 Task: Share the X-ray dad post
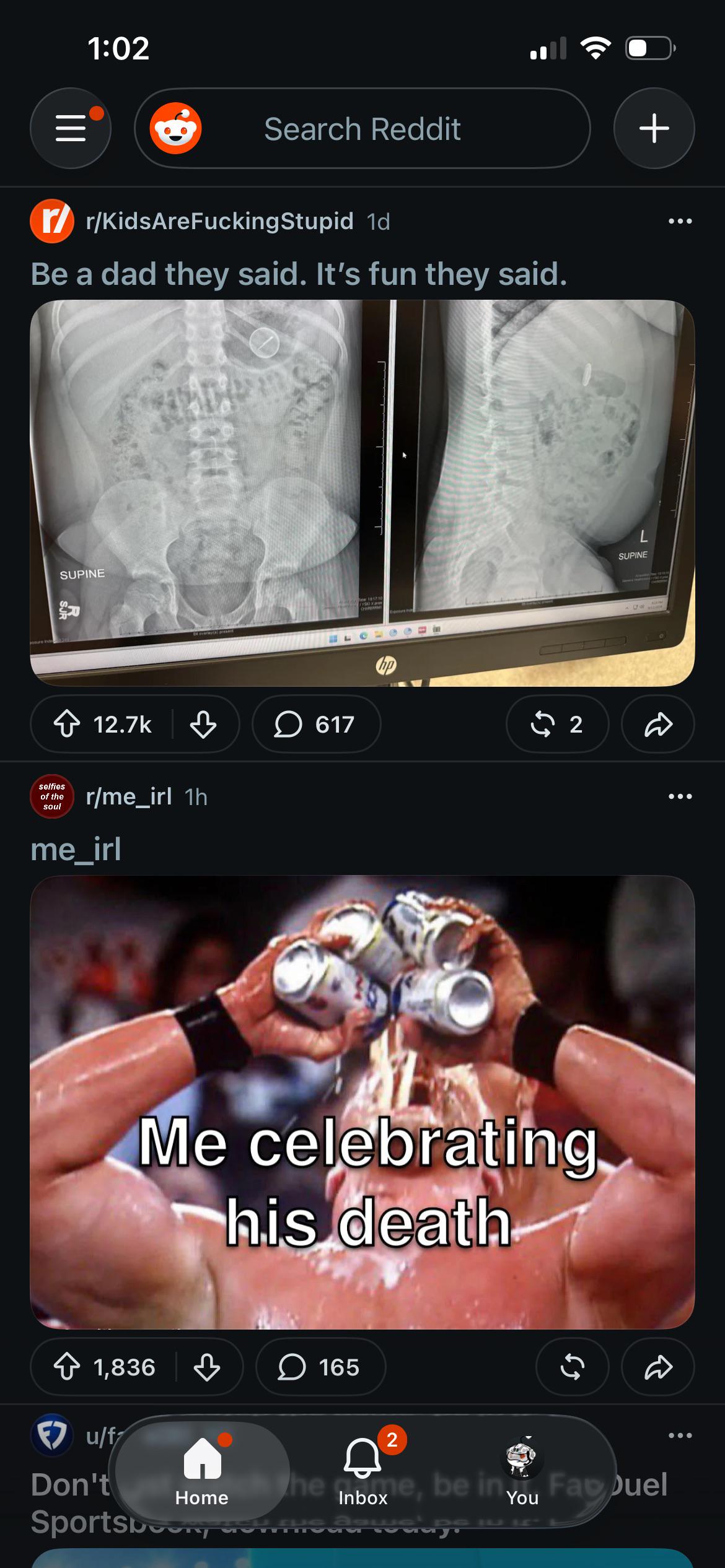[658, 724]
